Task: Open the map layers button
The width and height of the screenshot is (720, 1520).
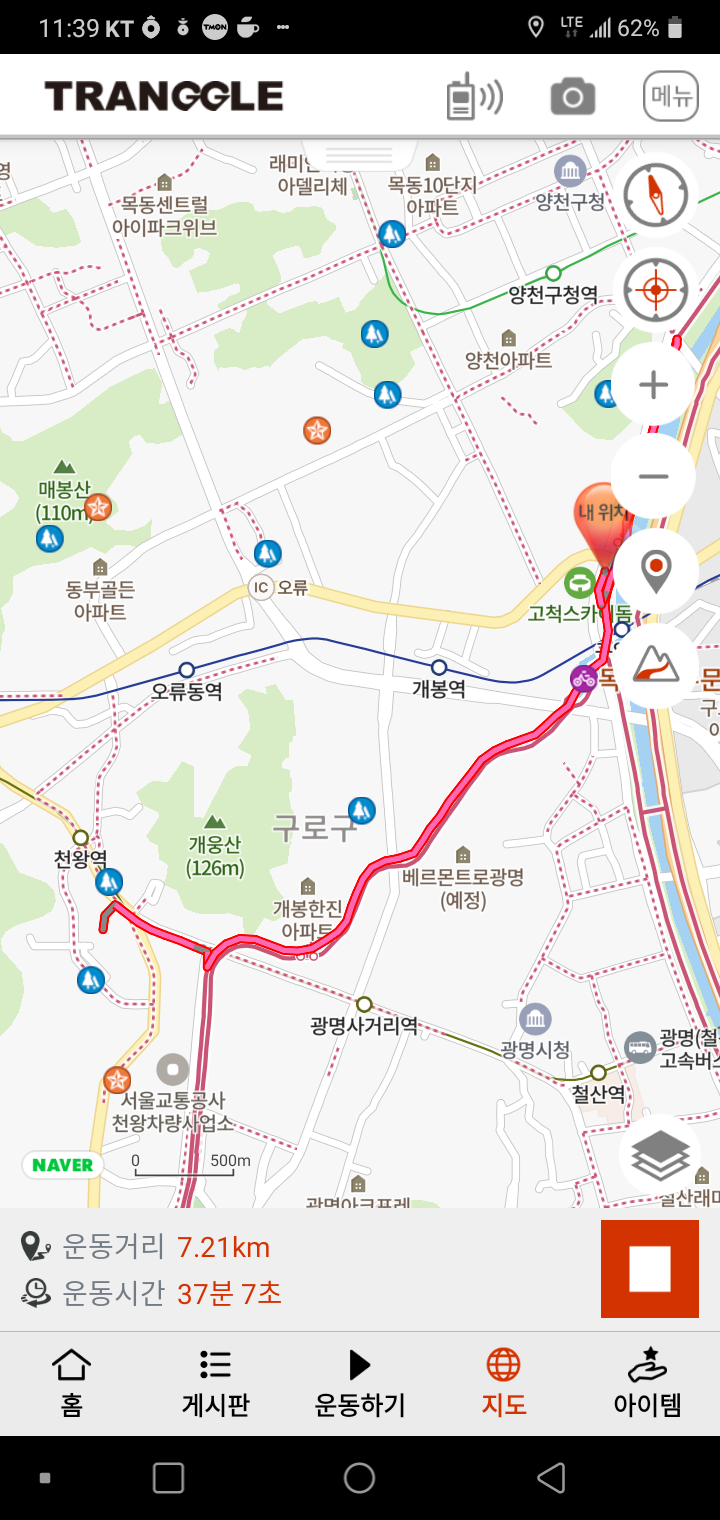Action: click(661, 1156)
